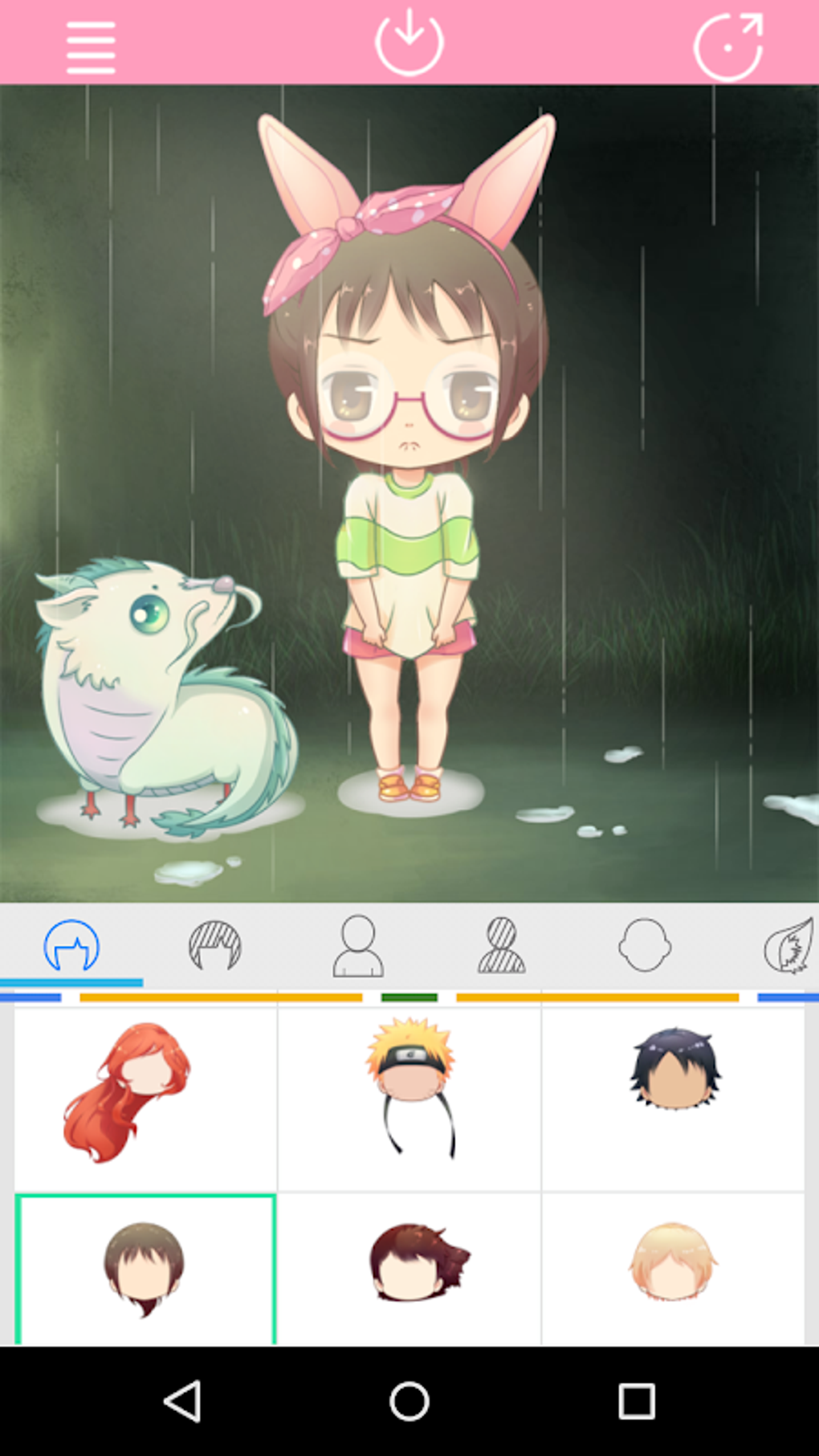Screen dimensions: 819x1456
Task: Pick the green color bar
Action: [x=409, y=997]
